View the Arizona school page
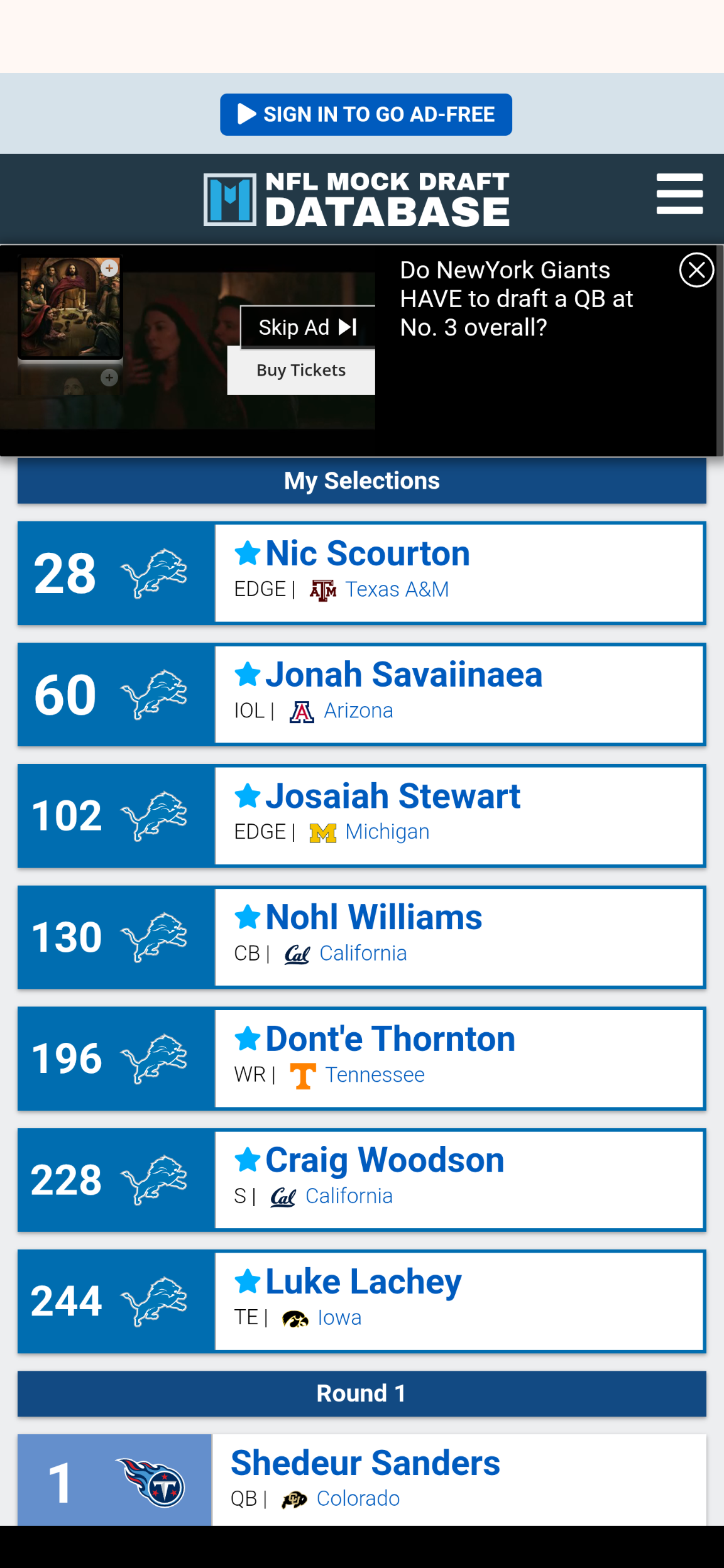The height and width of the screenshot is (1568, 724). pos(358,710)
